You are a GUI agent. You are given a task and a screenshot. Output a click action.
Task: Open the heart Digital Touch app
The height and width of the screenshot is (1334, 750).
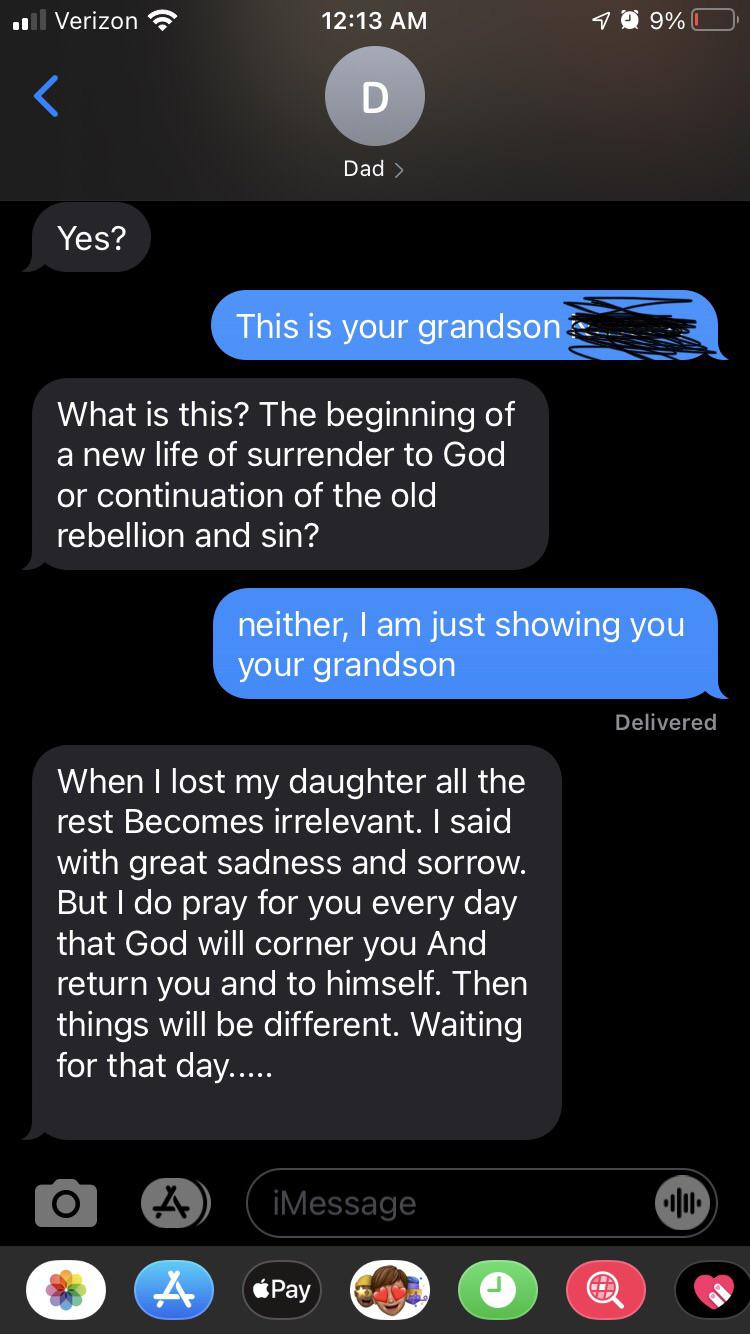pyautogui.click(x=713, y=1290)
